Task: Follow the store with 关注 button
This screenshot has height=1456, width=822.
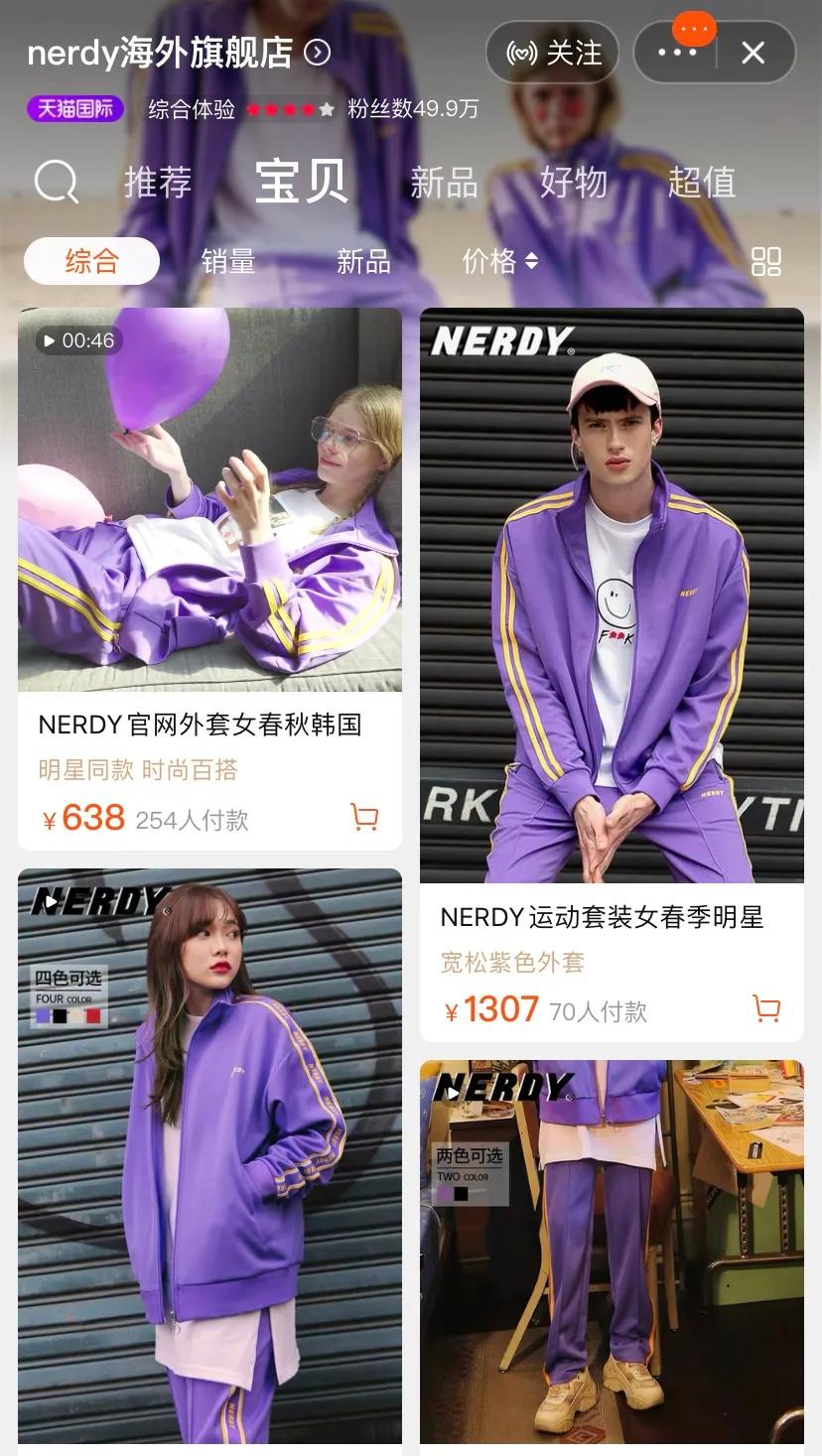Action: click(553, 53)
